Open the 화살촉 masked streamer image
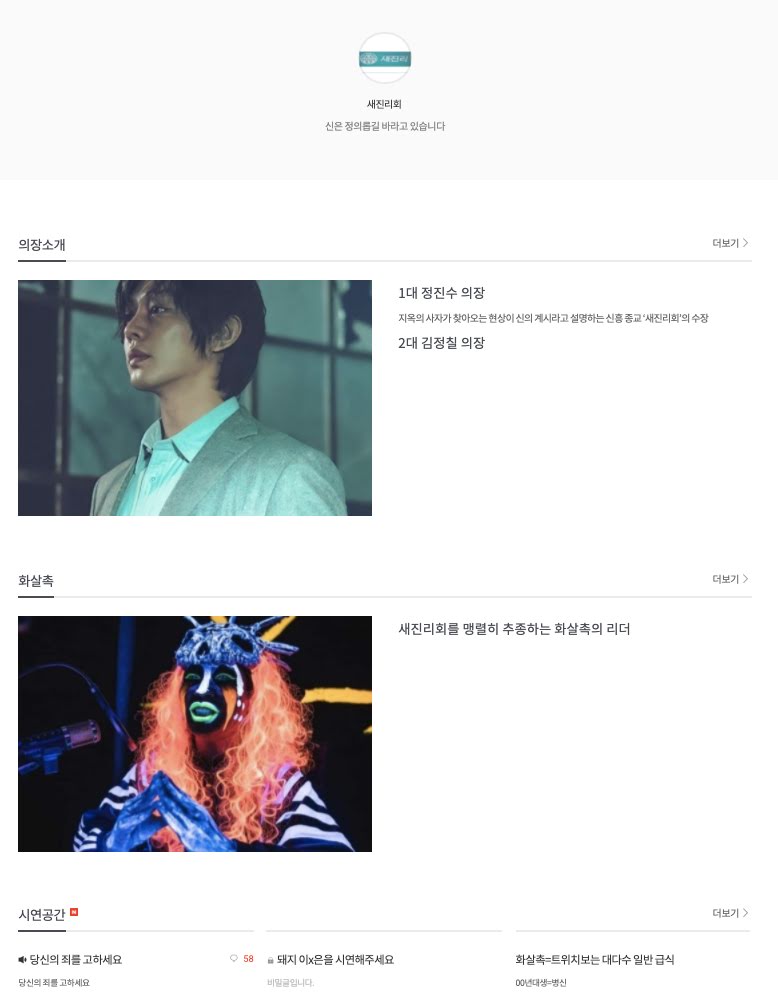This screenshot has height=1008, width=778. click(195, 734)
